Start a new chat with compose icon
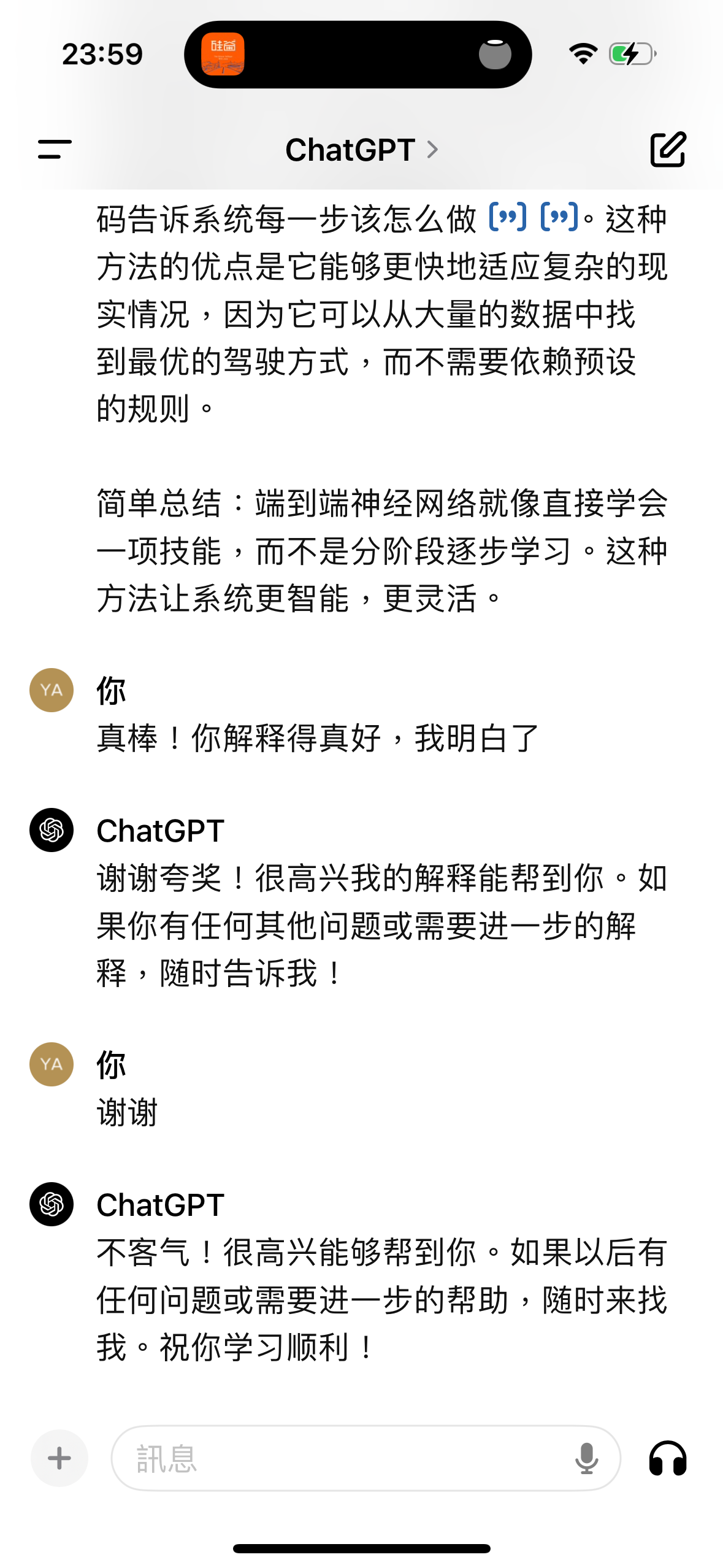 click(668, 149)
